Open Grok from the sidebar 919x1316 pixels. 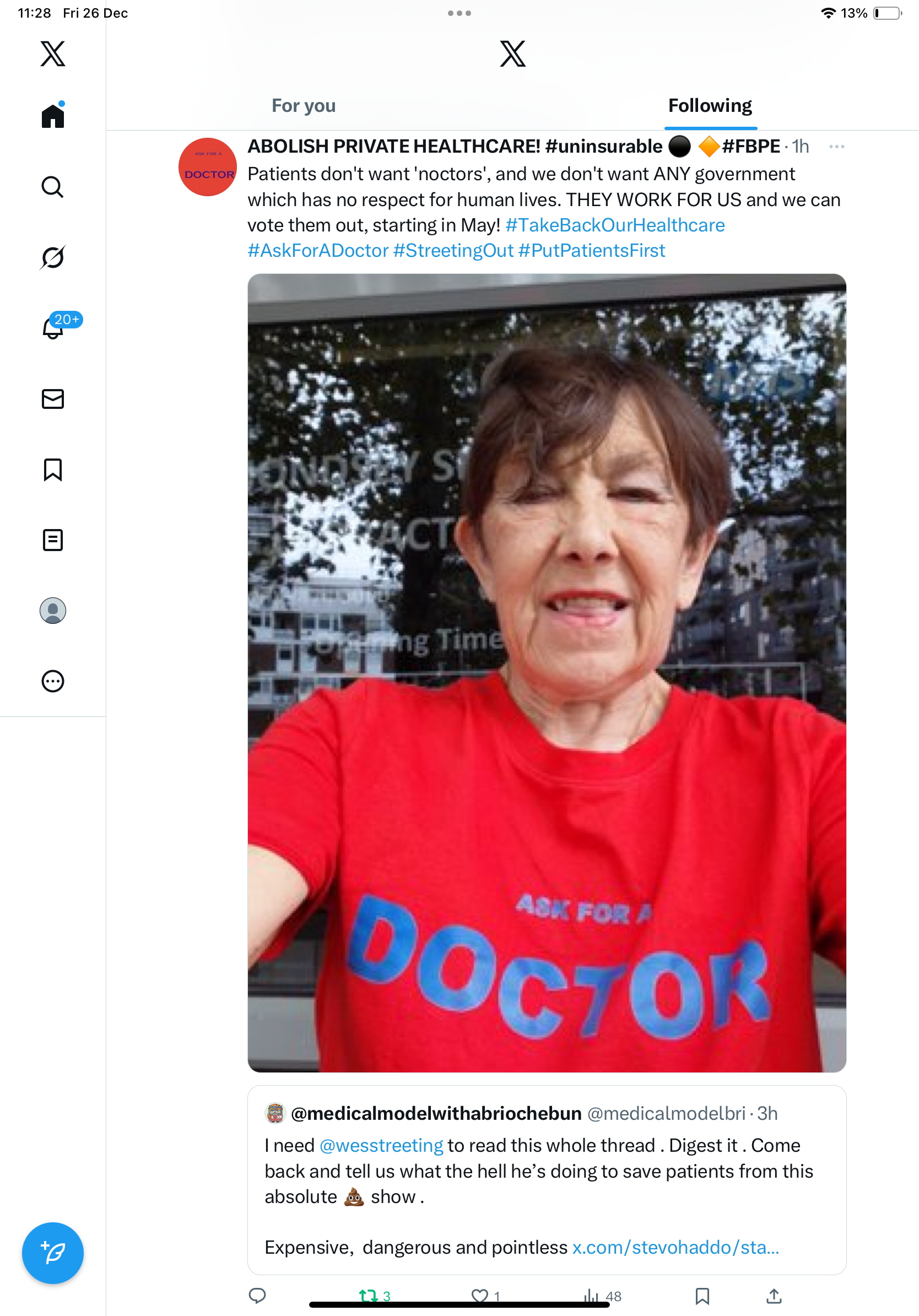coord(53,257)
